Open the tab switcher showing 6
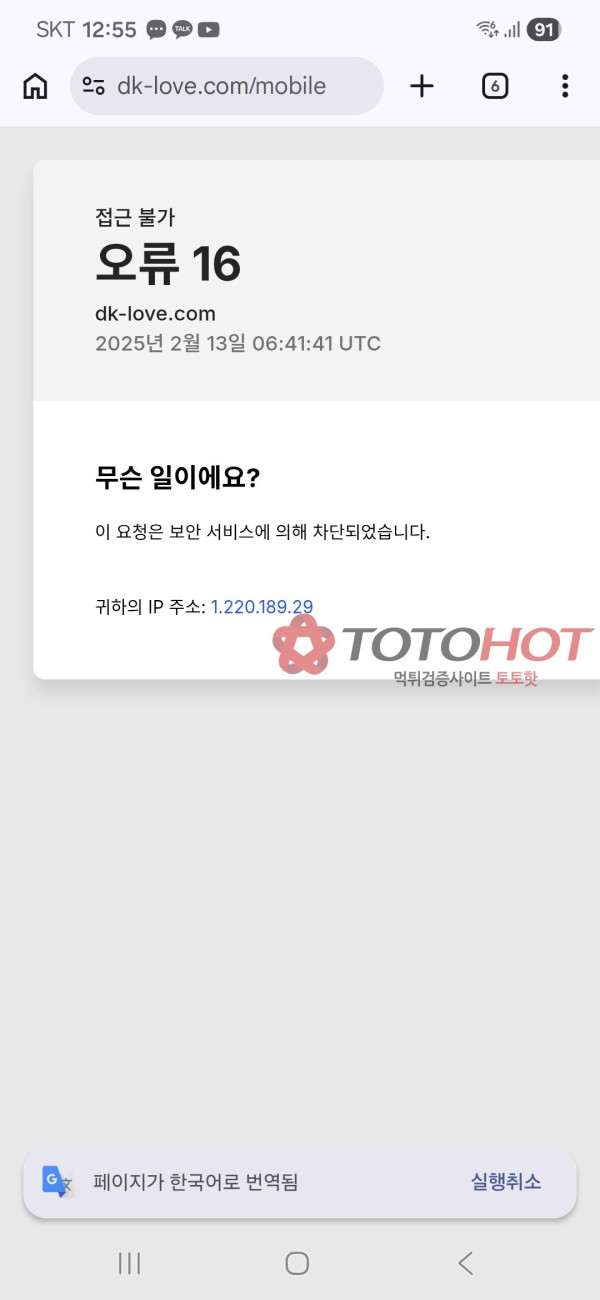600x1300 pixels. coord(495,87)
